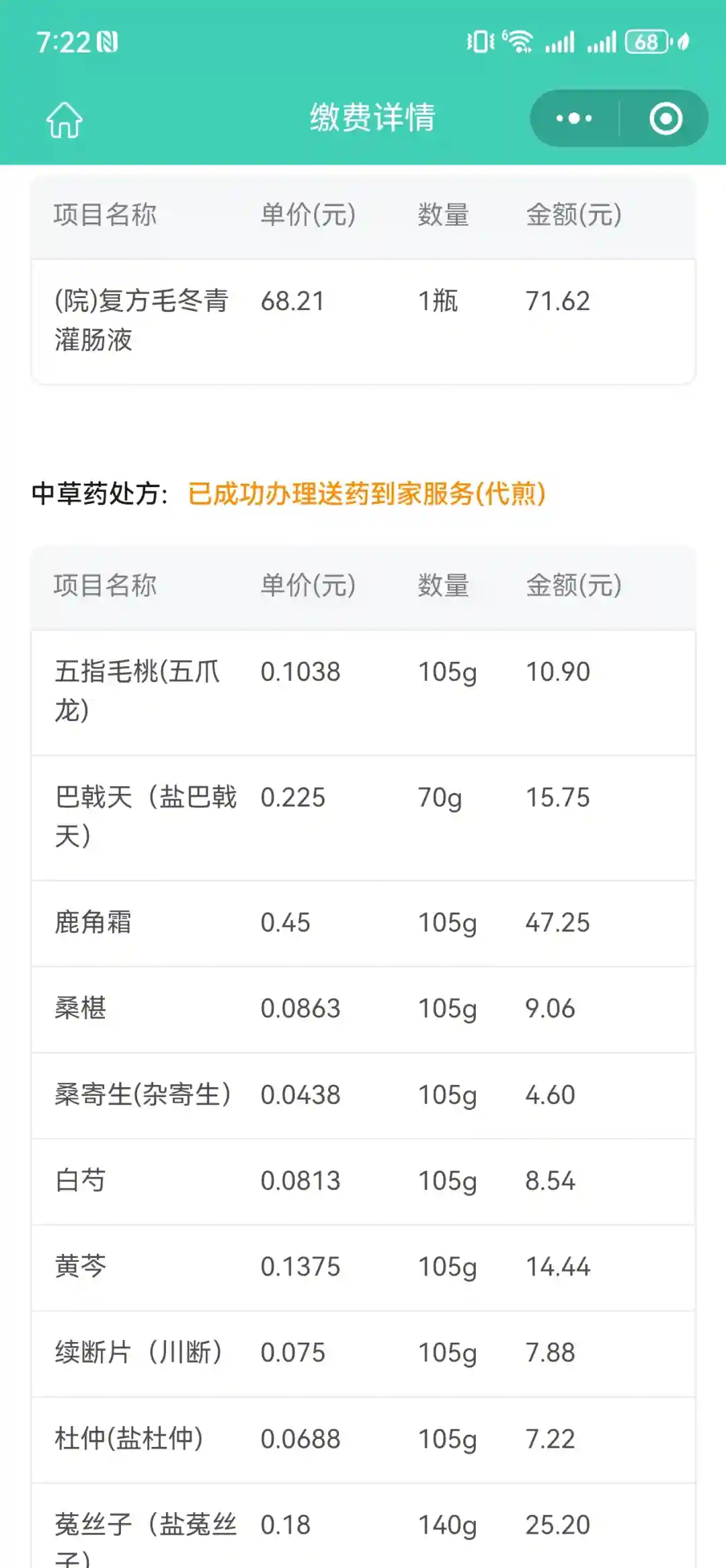The width and height of the screenshot is (726, 1568).
Task: Open the three-dot more options menu
Action: pyautogui.click(x=574, y=118)
